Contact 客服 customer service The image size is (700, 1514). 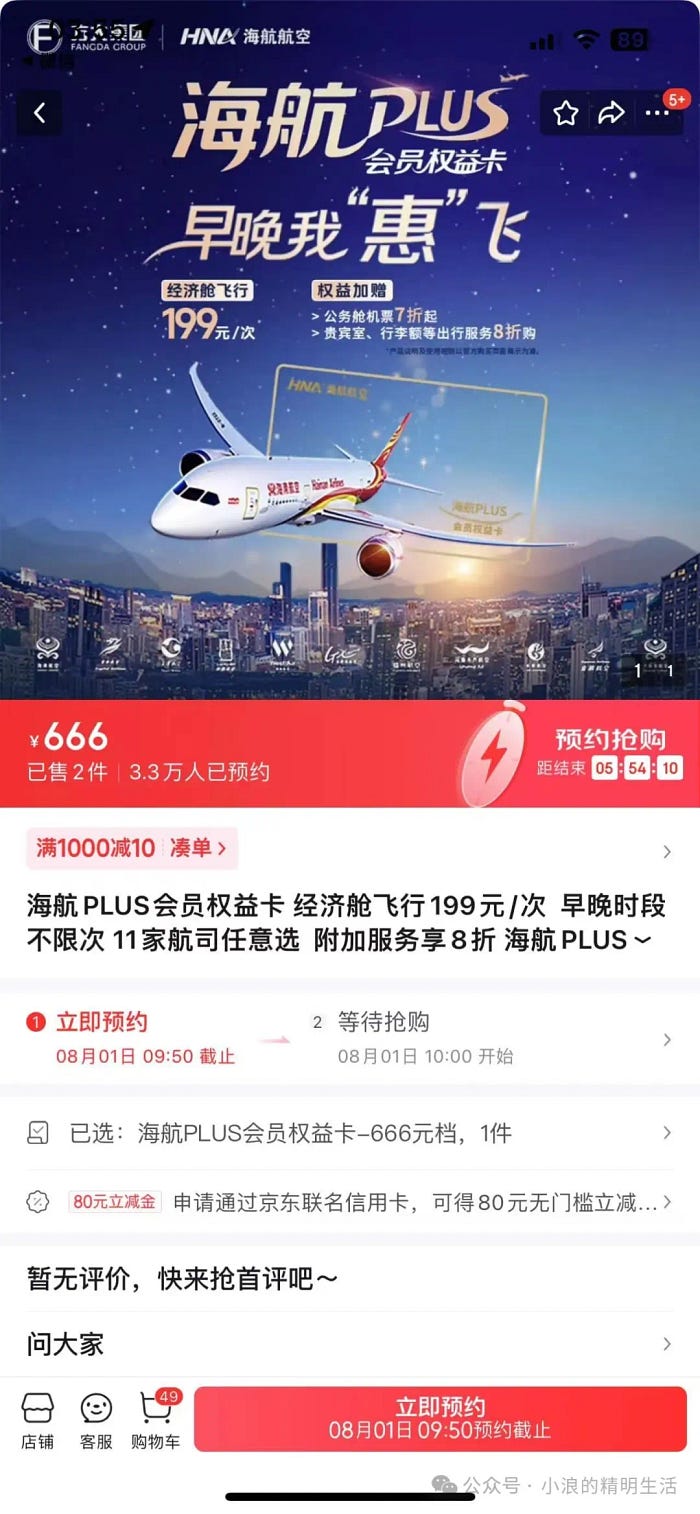click(96, 1420)
